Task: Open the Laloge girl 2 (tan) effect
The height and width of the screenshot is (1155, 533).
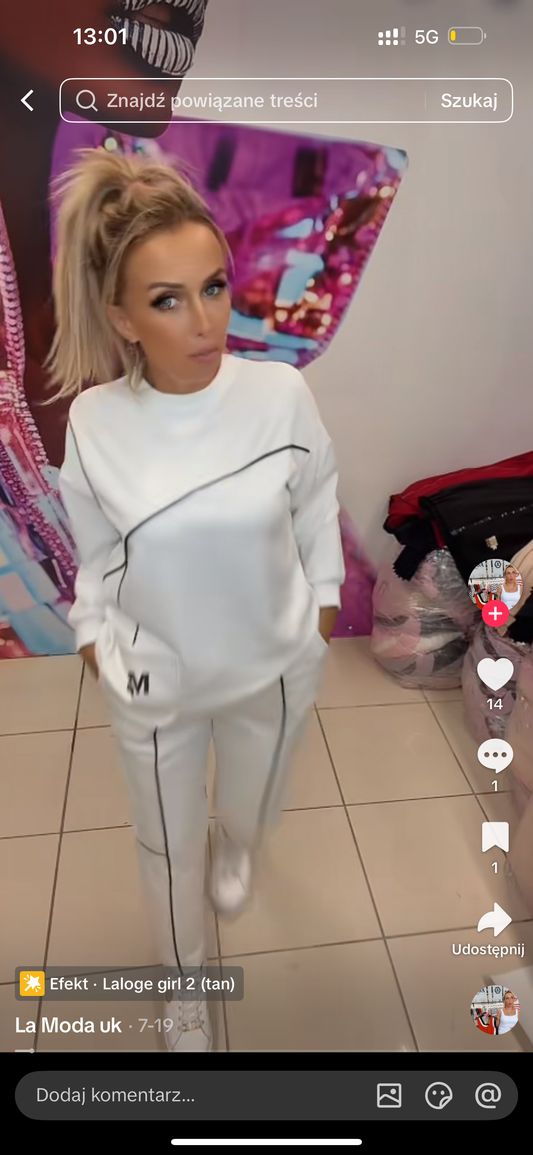Action: pyautogui.click(x=130, y=983)
